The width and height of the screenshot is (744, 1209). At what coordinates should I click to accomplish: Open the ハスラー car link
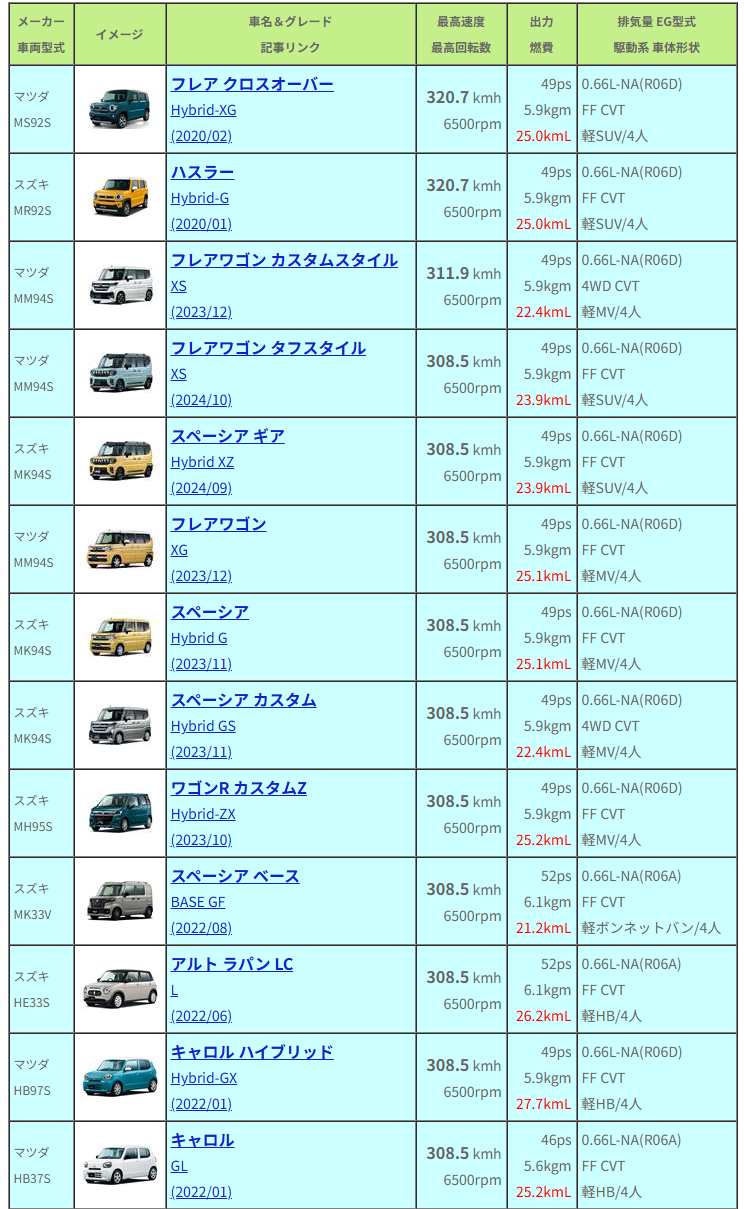(x=202, y=172)
